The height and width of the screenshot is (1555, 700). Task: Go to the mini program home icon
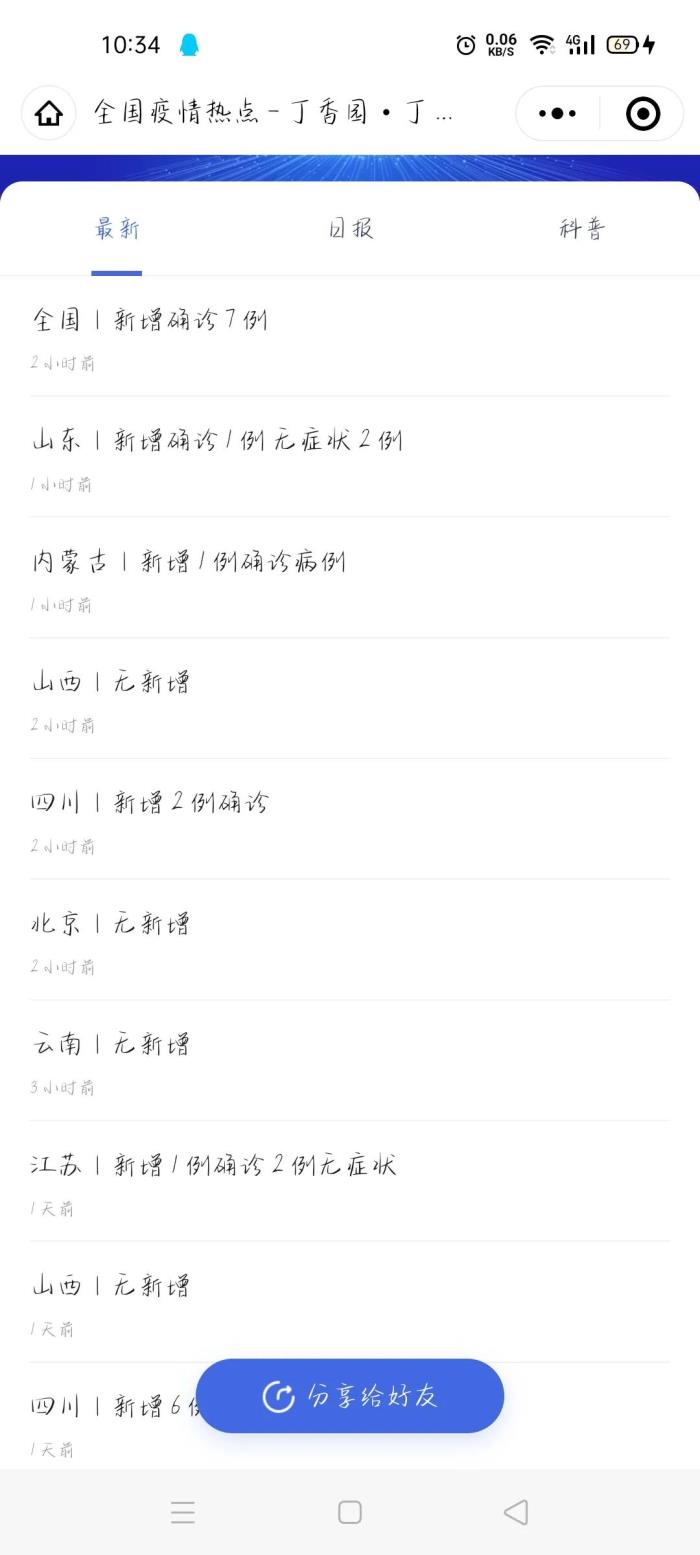(48, 113)
